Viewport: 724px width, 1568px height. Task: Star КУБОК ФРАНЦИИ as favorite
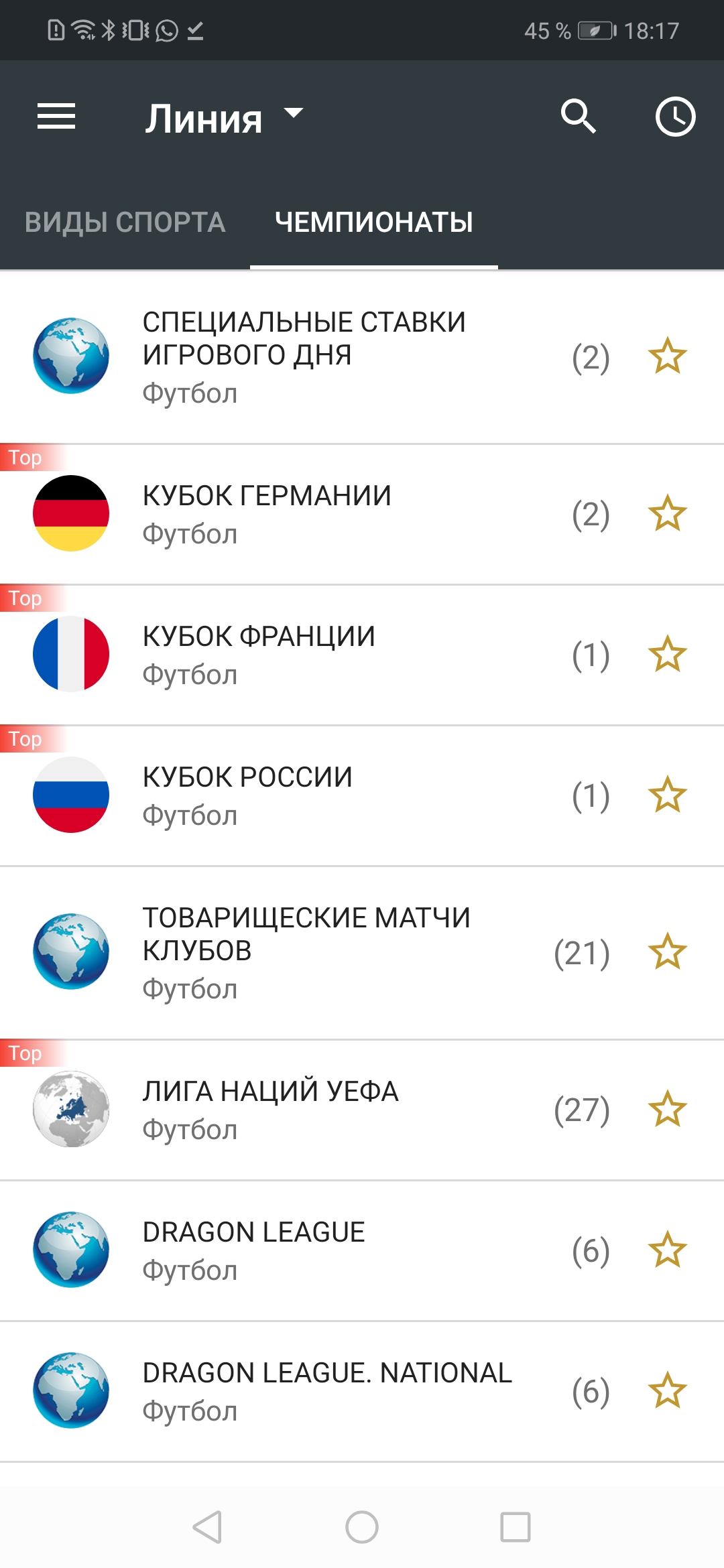[668, 654]
